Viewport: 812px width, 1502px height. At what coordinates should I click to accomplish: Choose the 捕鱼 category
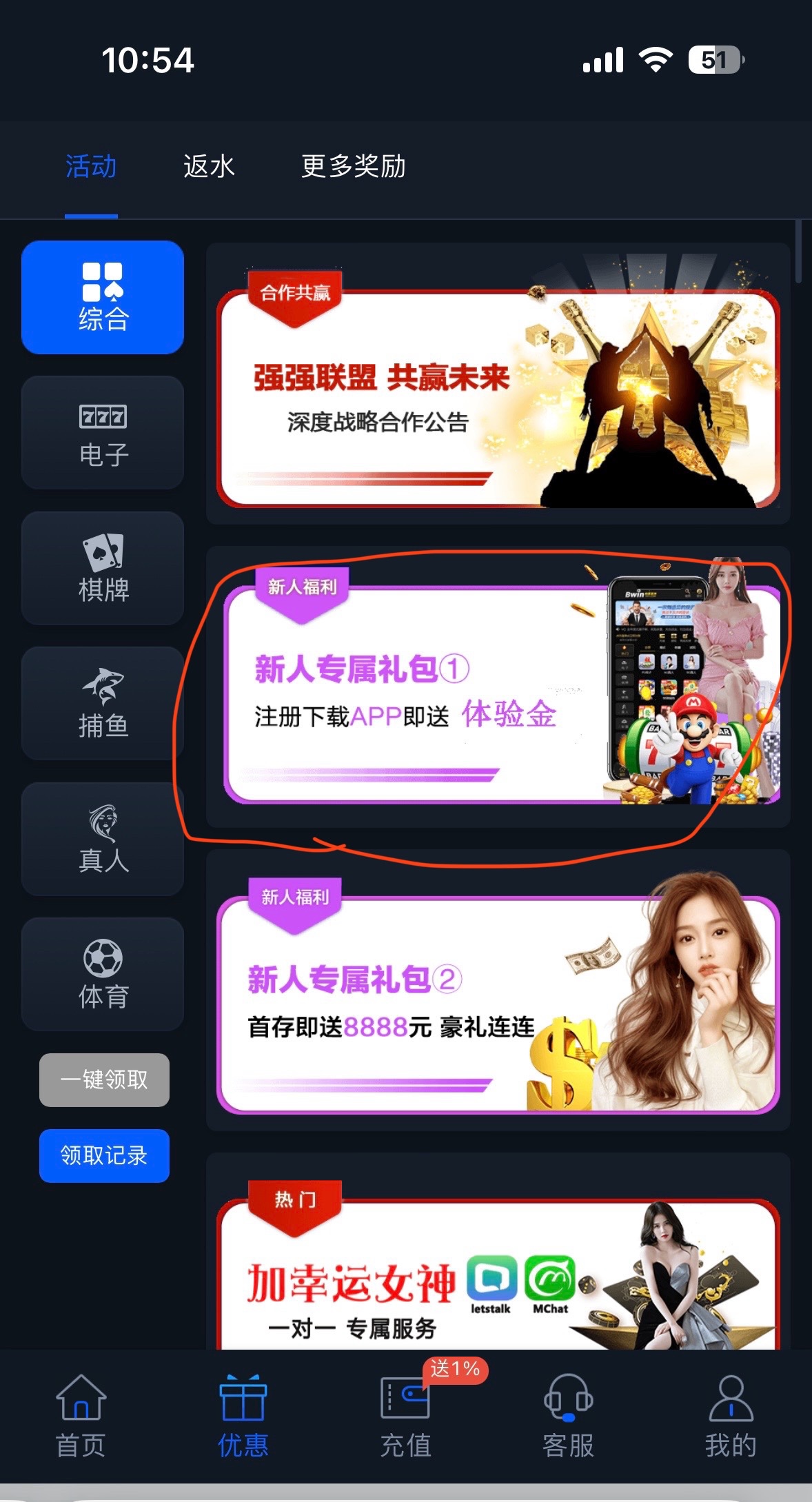click(103, 703)
